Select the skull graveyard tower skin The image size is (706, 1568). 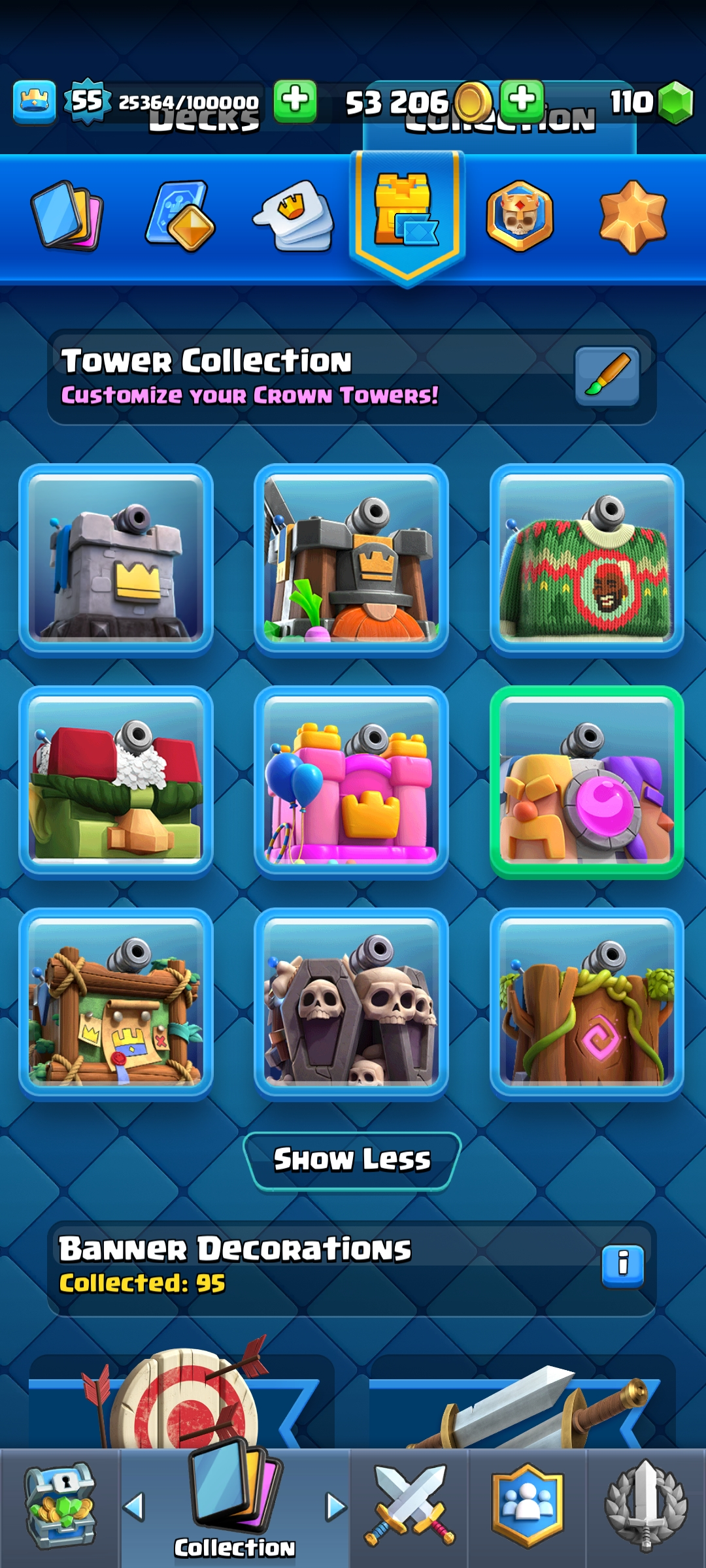pos(351,1005)
